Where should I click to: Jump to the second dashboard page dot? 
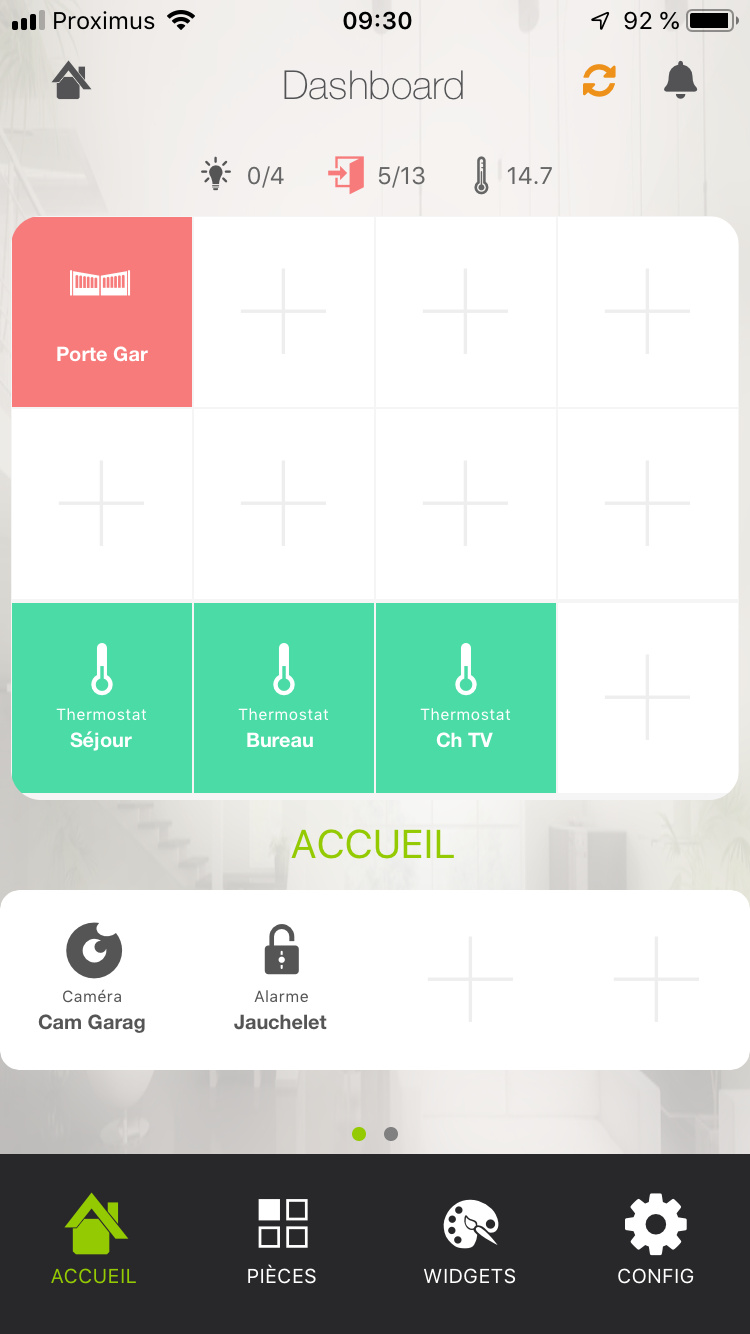391,1134
